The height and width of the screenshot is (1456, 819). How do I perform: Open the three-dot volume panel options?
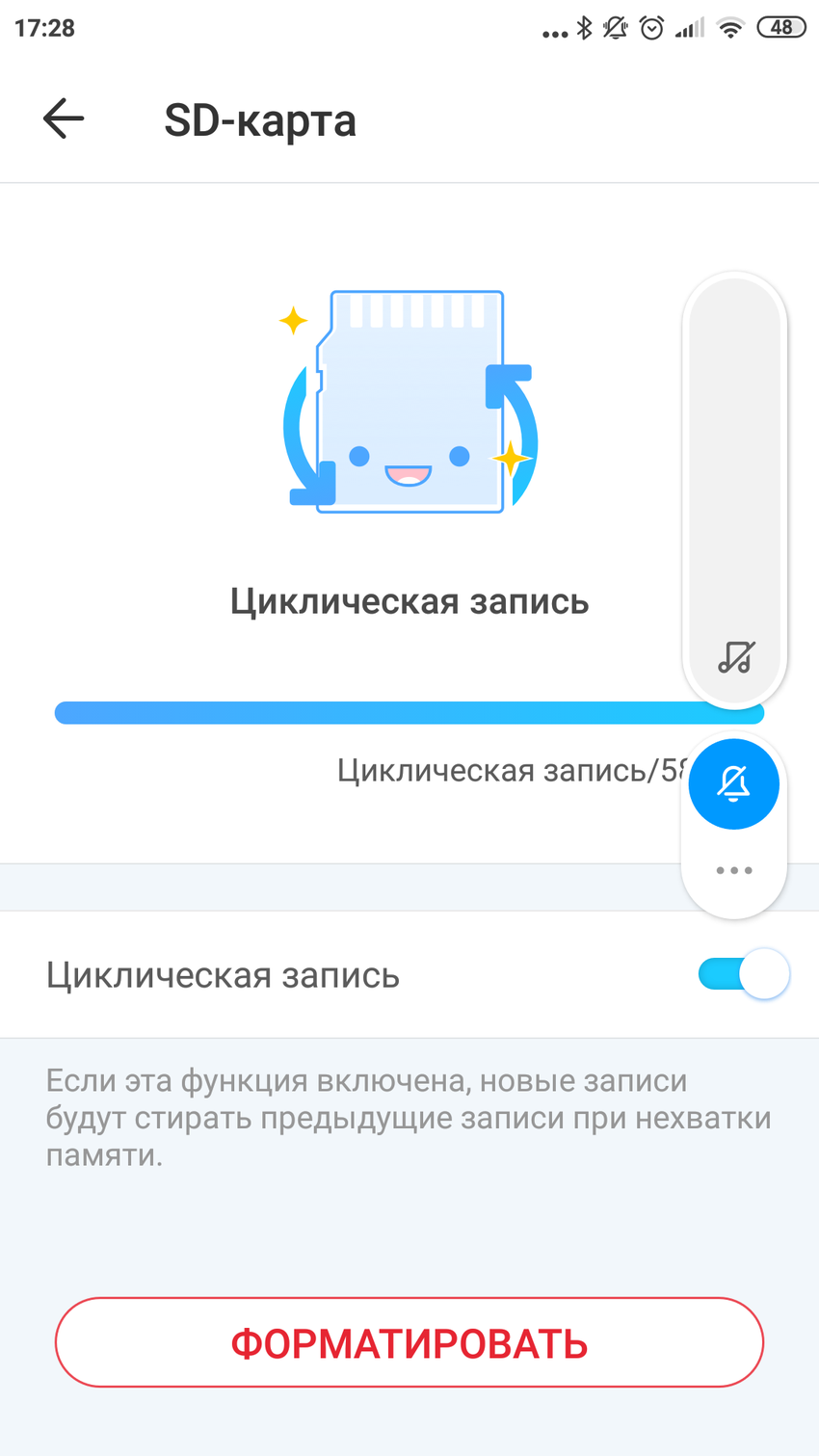tap(734, 871)
